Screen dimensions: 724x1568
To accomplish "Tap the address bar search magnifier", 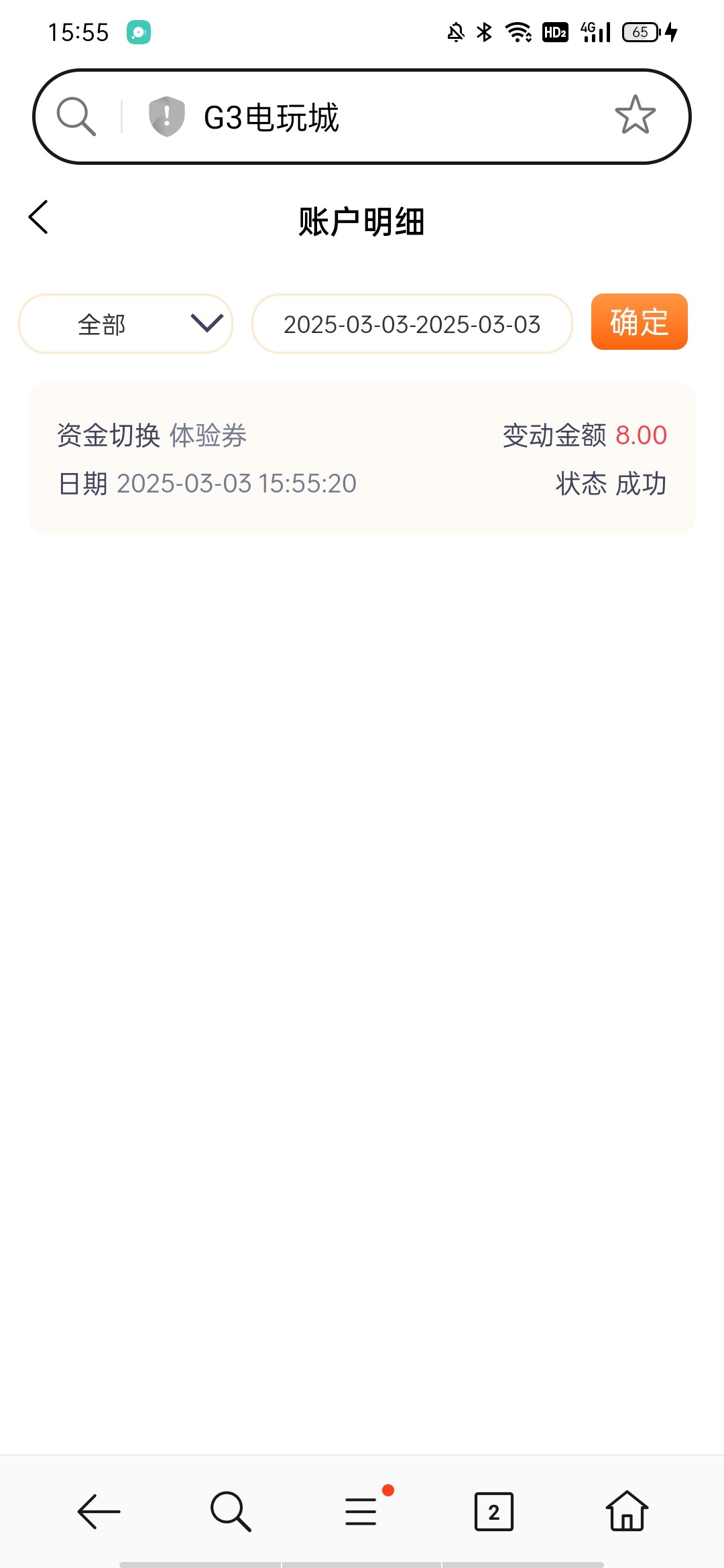I will 76,117.
